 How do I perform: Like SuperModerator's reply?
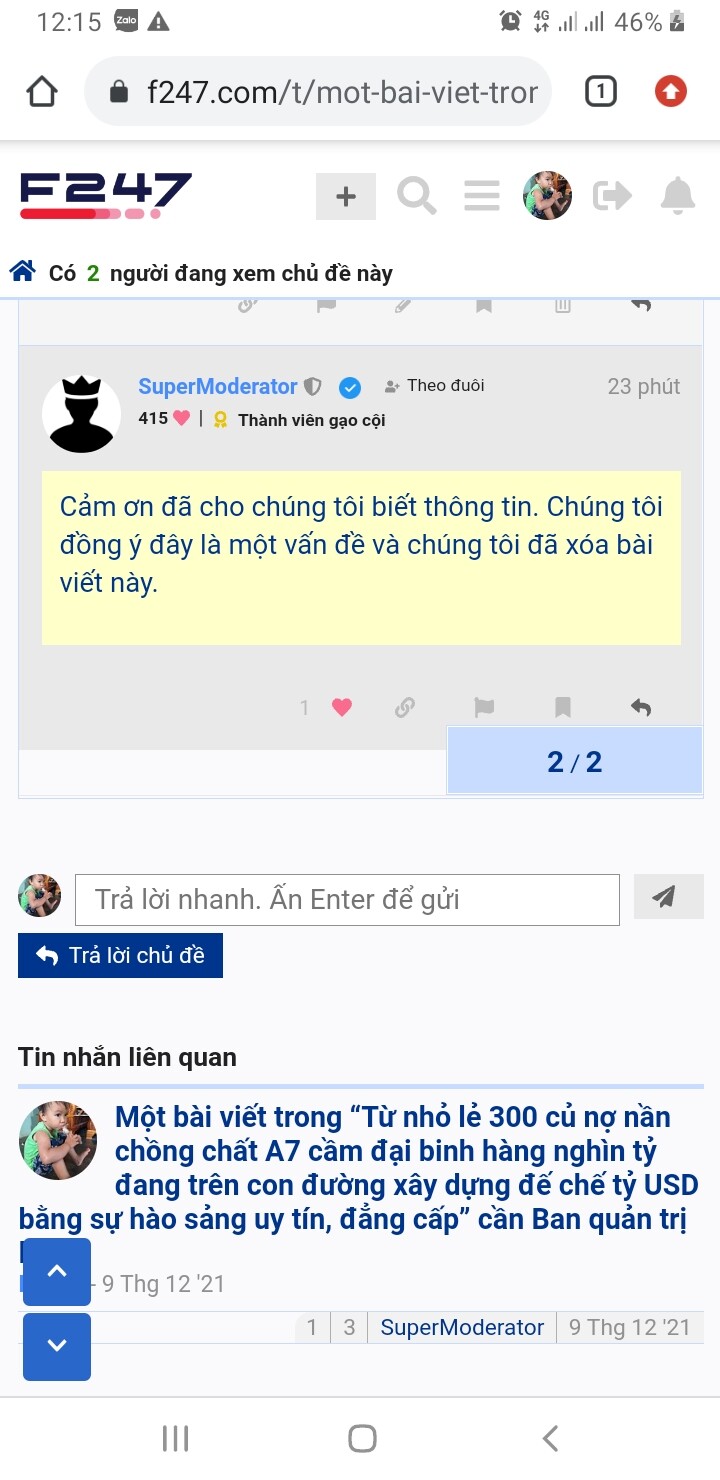click(342, 708)
